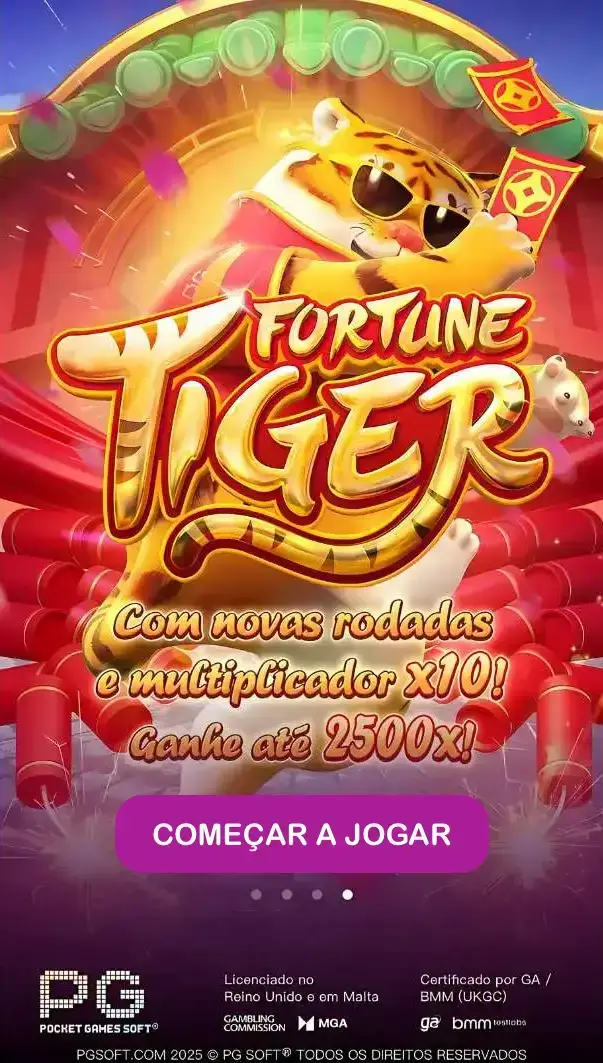Tap the COMEÇAR A JOGAR button

click(301, 834)
